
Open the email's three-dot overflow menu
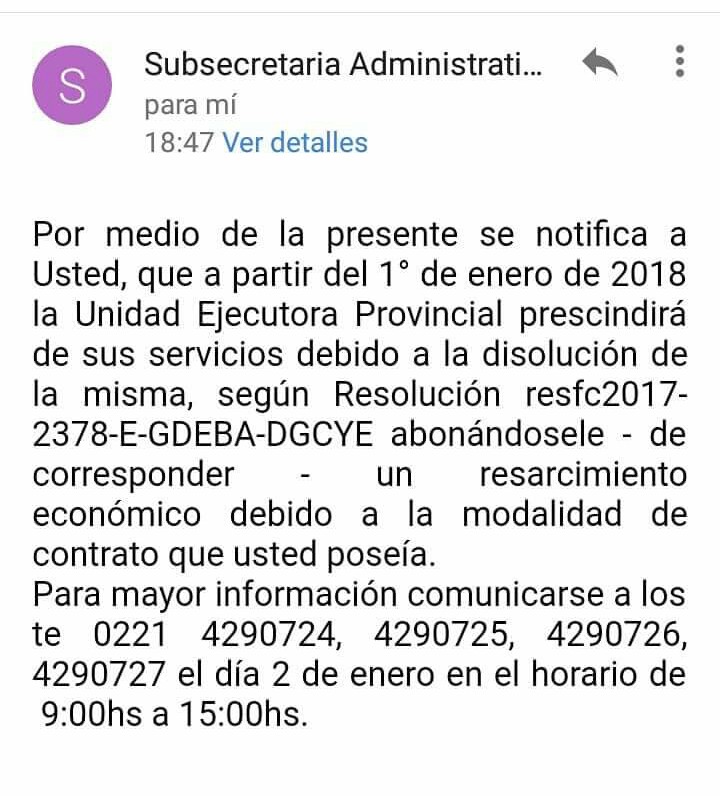[680, 61]
